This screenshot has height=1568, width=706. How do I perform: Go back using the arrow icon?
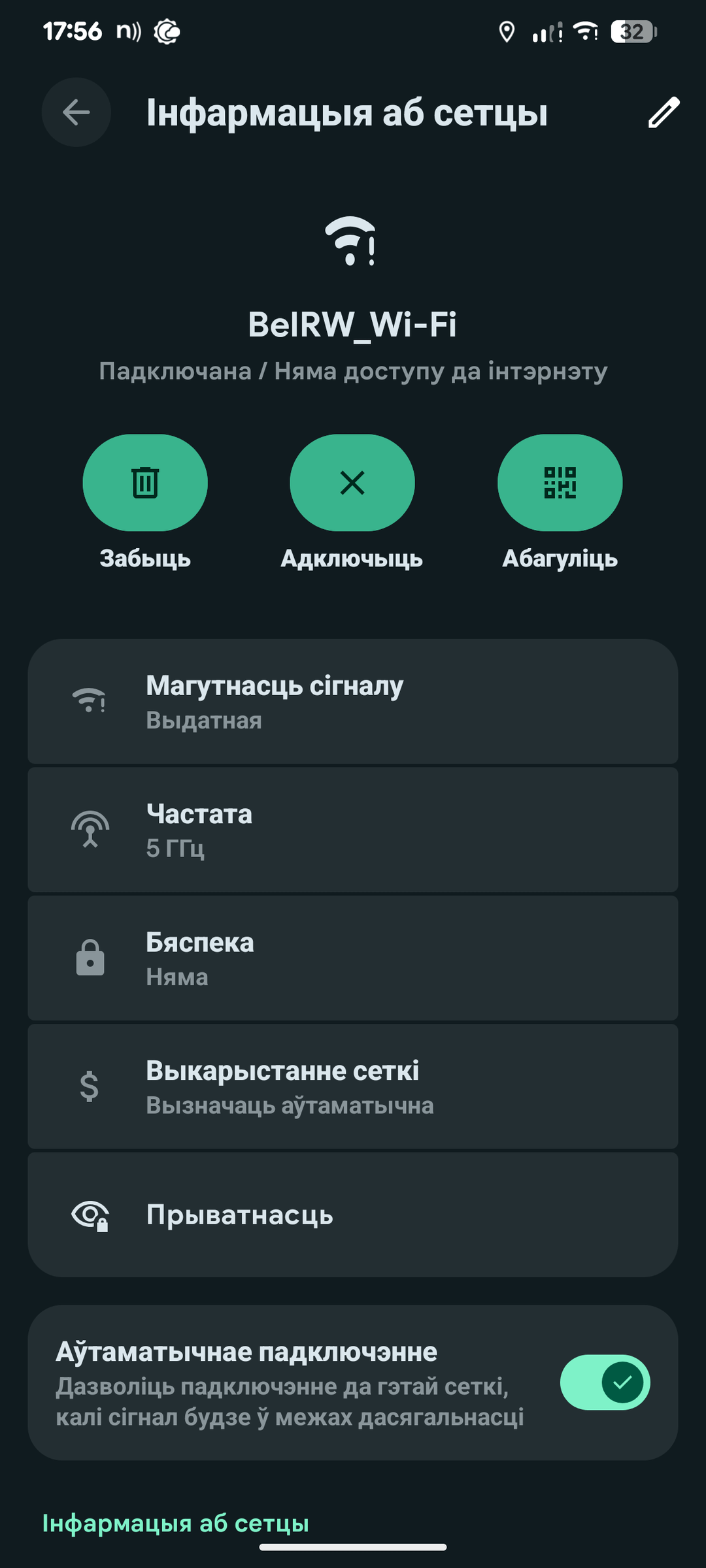point(76,112)
